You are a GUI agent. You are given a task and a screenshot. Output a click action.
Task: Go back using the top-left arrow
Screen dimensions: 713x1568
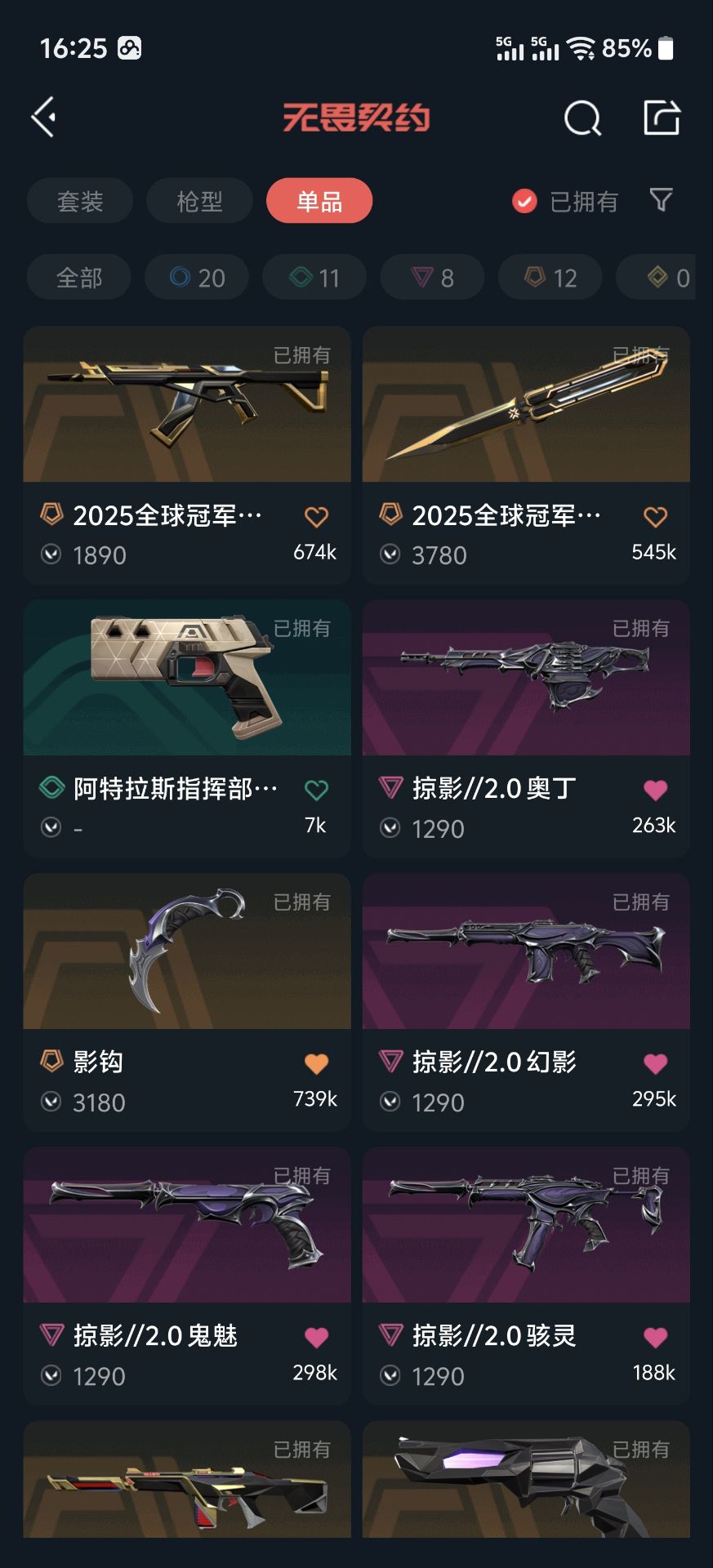tap(44, 118)
